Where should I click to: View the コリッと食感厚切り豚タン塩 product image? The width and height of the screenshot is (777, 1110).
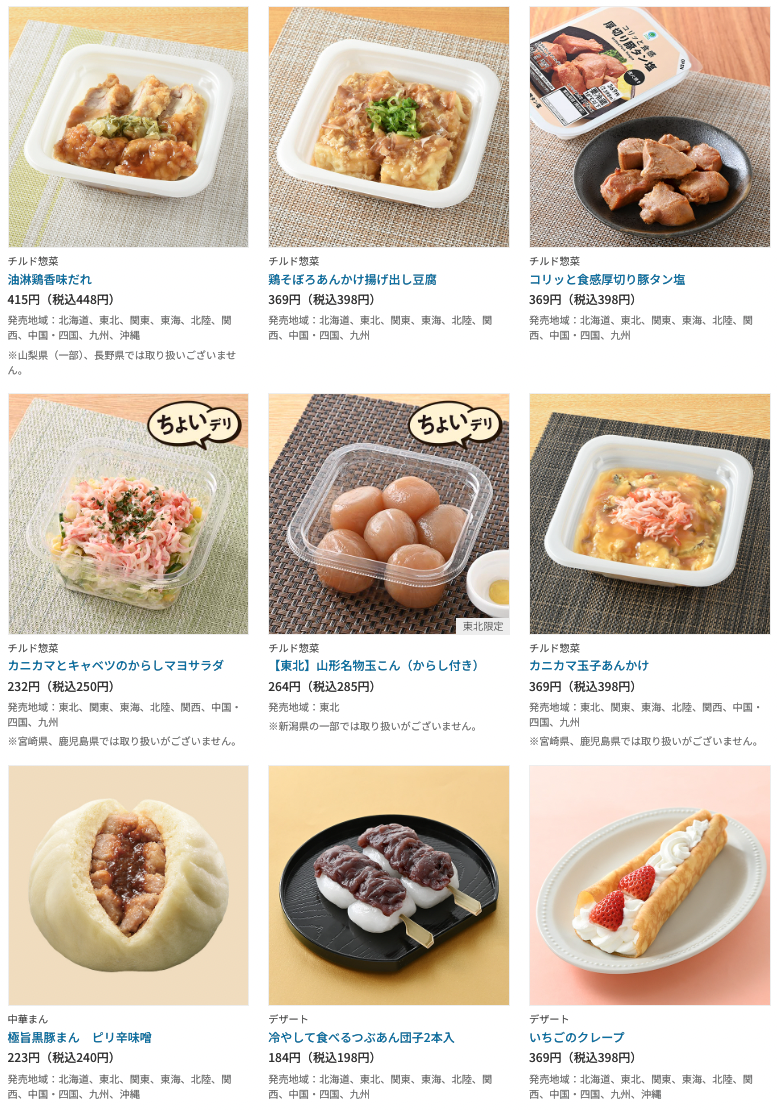[649, 127]
